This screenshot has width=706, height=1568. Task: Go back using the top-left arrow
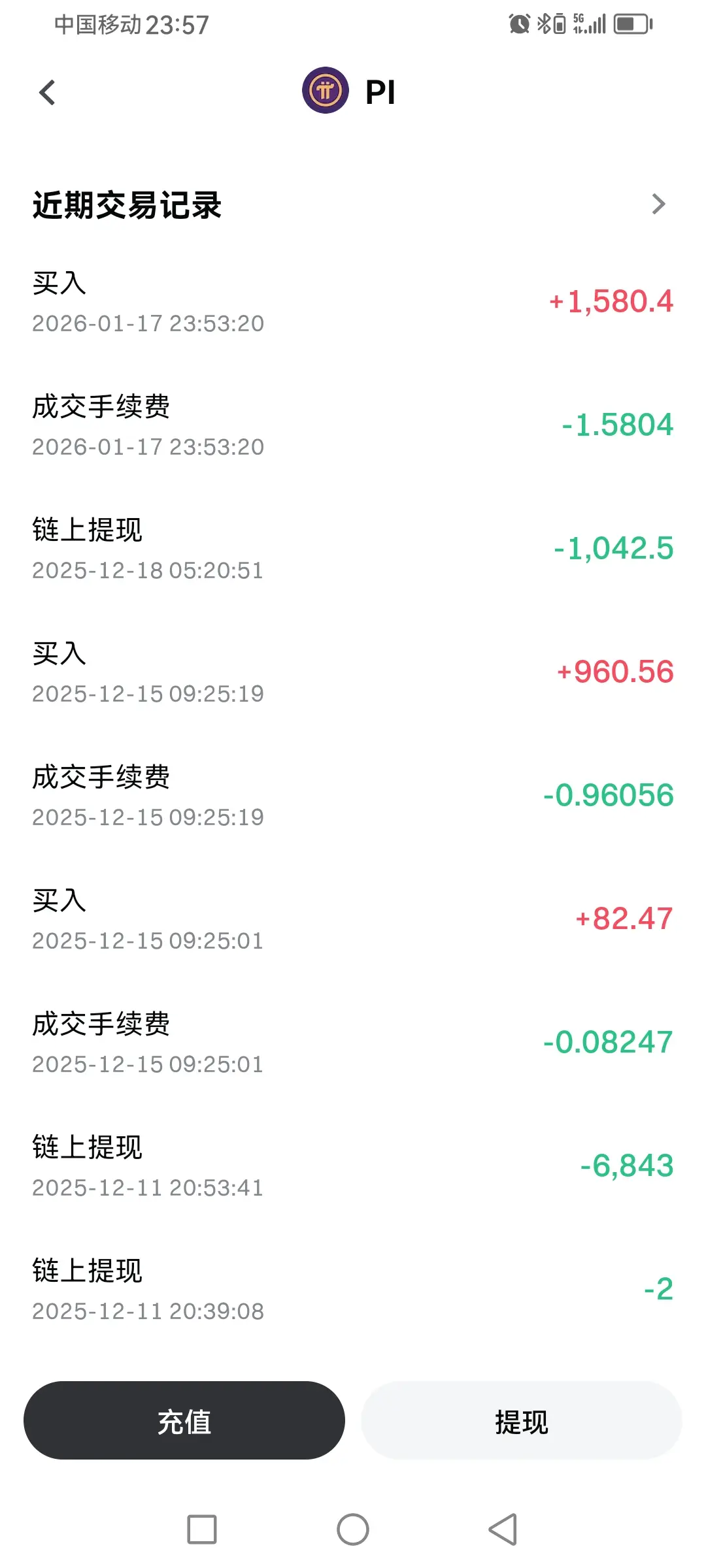pyautogui.click(x=47, y=93)
